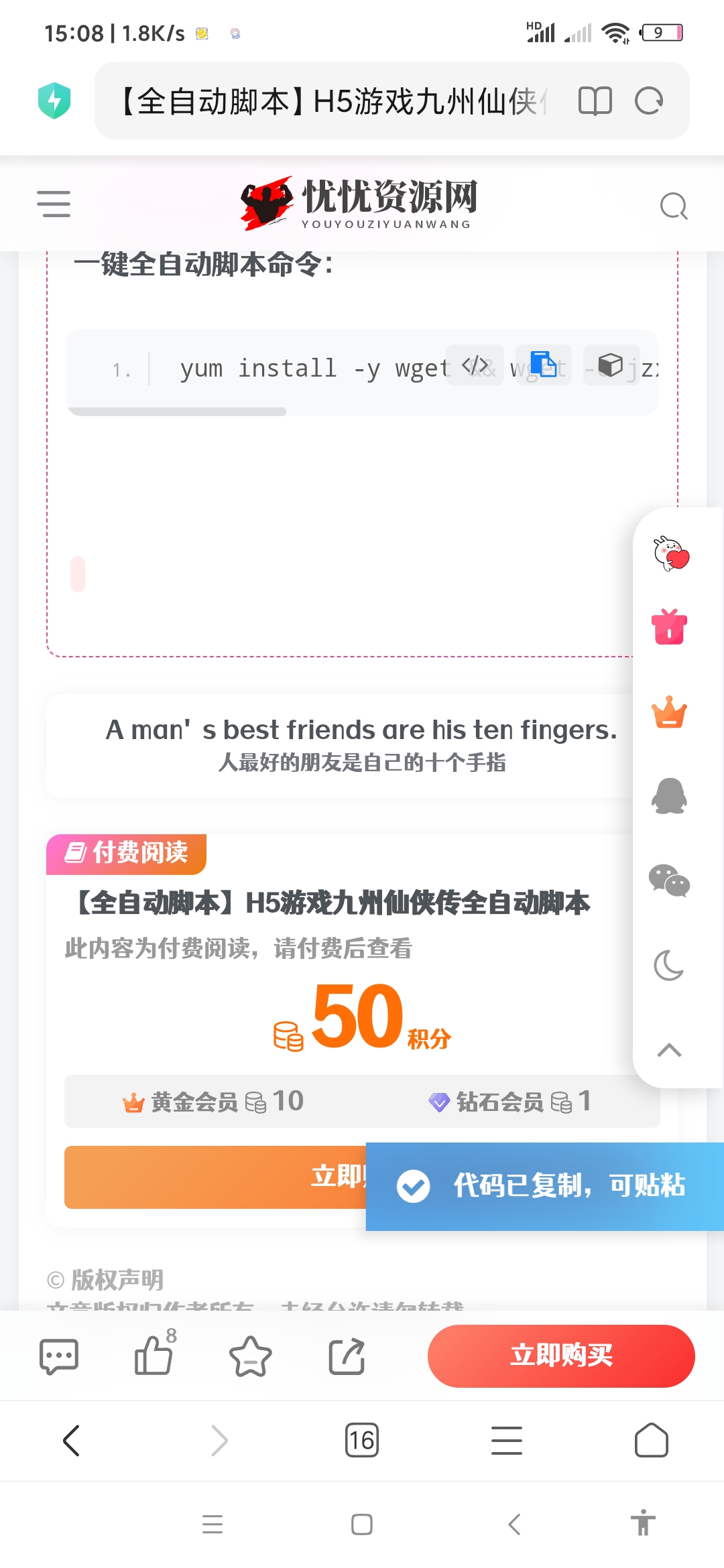The height and width of the screenshot is (1568, 724).
Task: Toggle night mode with the moon icon
Action: [669, 966]
